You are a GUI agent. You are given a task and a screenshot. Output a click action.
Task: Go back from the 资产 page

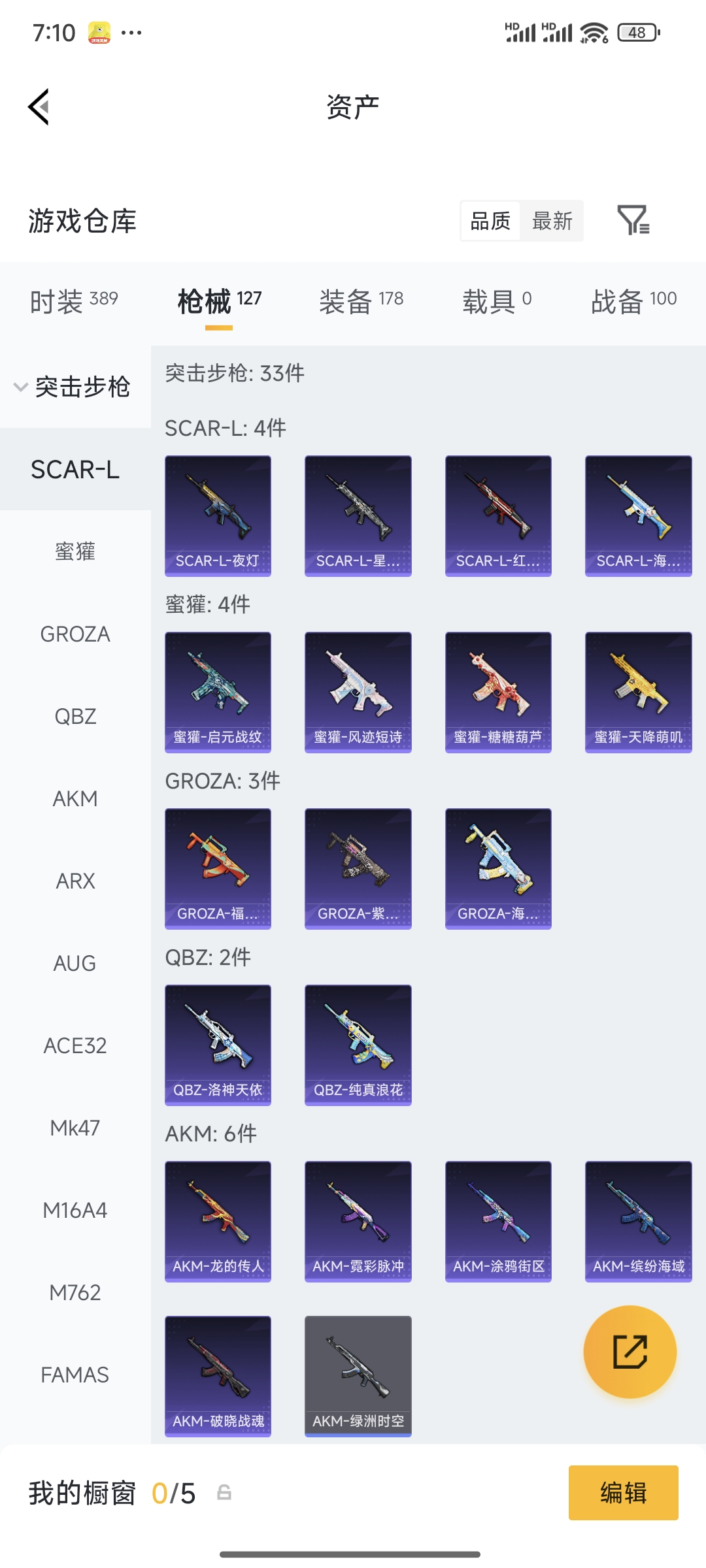coord(39,106)
